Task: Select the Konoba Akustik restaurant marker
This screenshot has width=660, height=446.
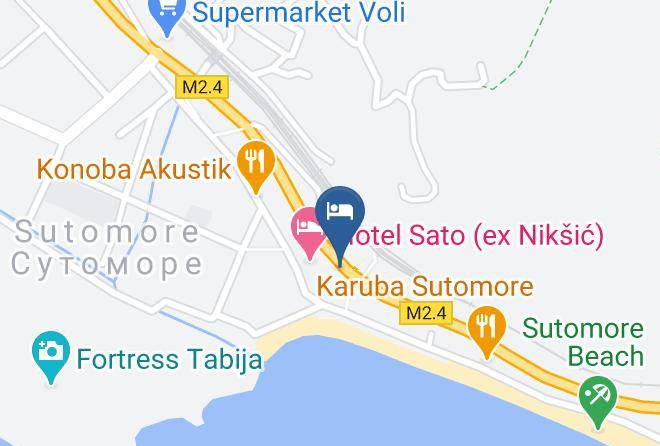Action: 256,167
